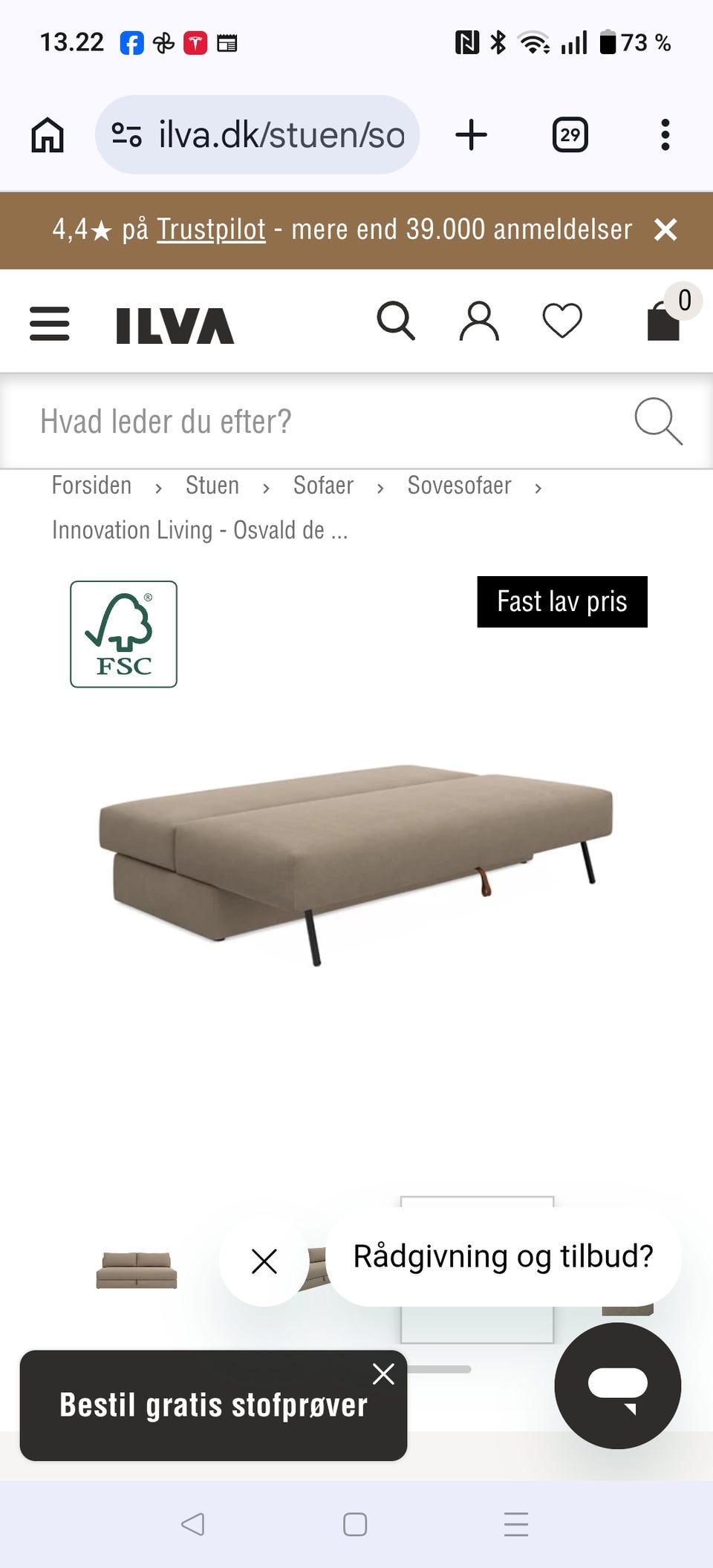713x1568 pixels.
Task: Open the browser three-dot overflow menu
Action: [663, 134]
